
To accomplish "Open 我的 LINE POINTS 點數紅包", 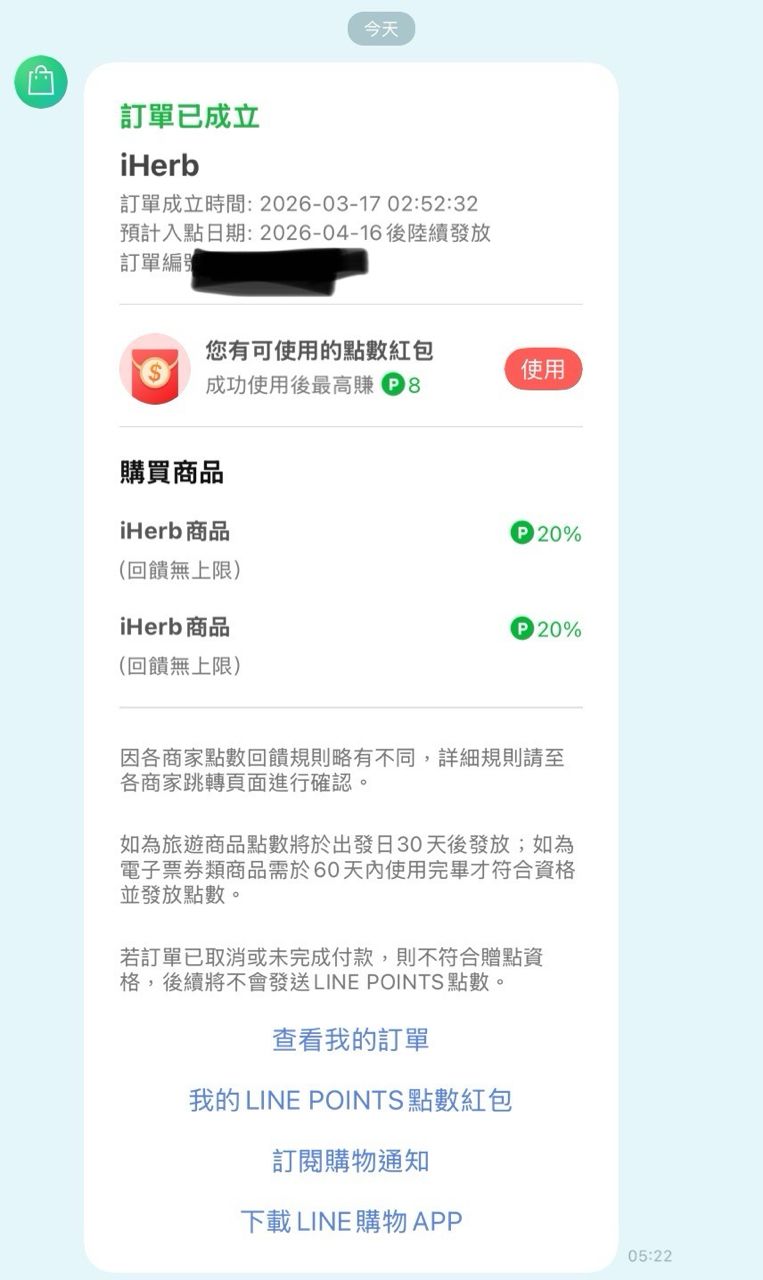I will (x=350, y=1100).
